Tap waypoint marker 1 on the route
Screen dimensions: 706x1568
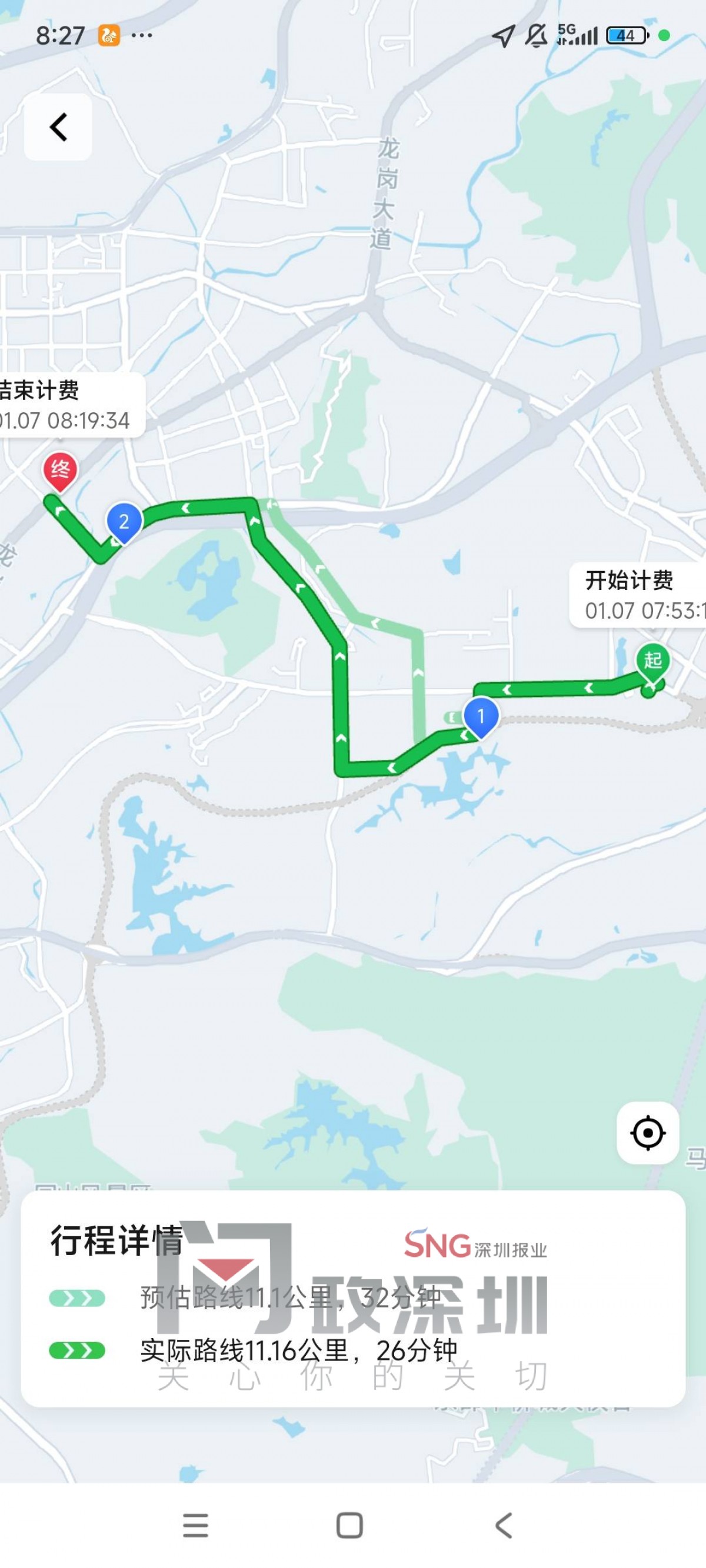click(x=481, y=716)
